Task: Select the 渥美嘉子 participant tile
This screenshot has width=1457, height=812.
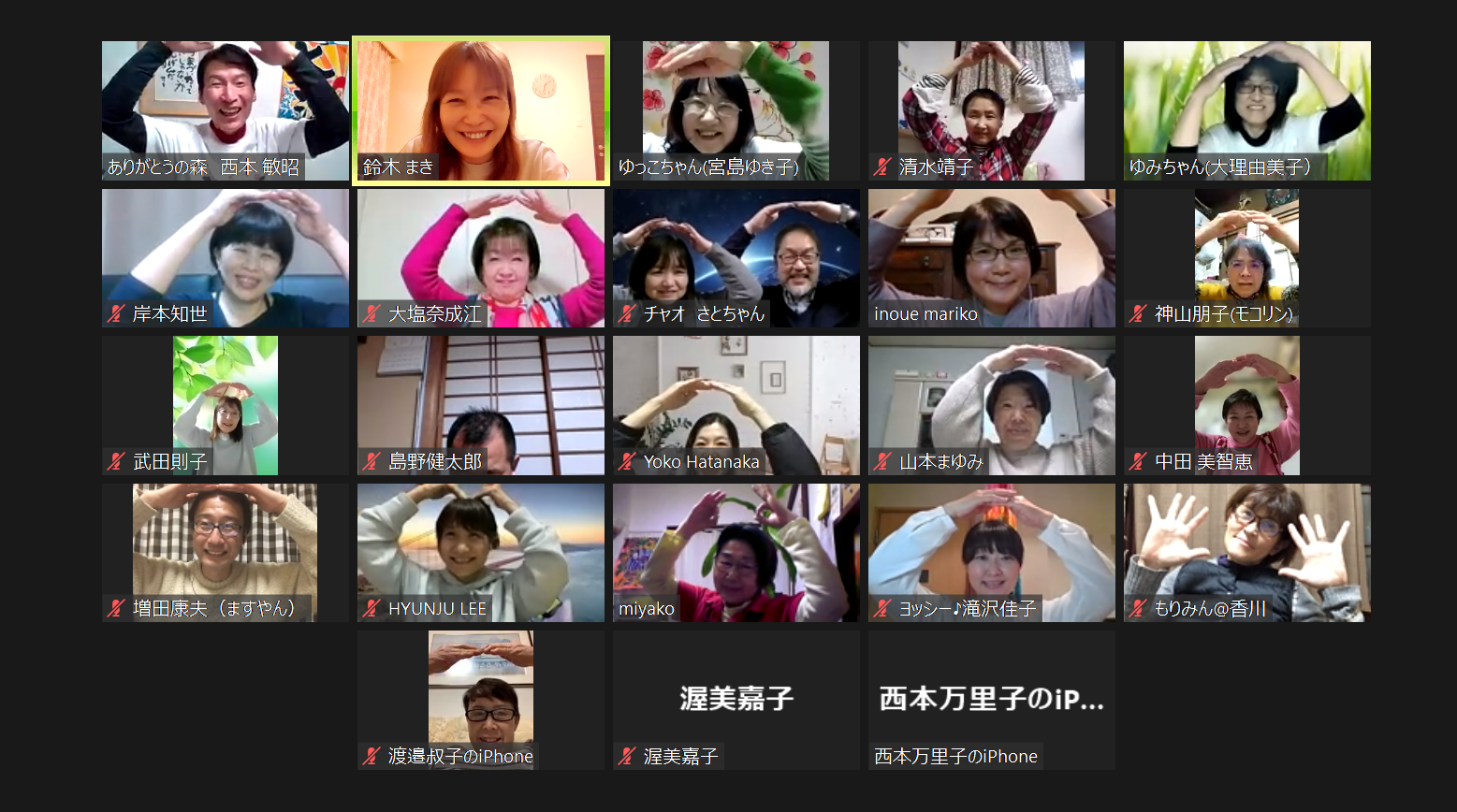Action: [736, 700]
